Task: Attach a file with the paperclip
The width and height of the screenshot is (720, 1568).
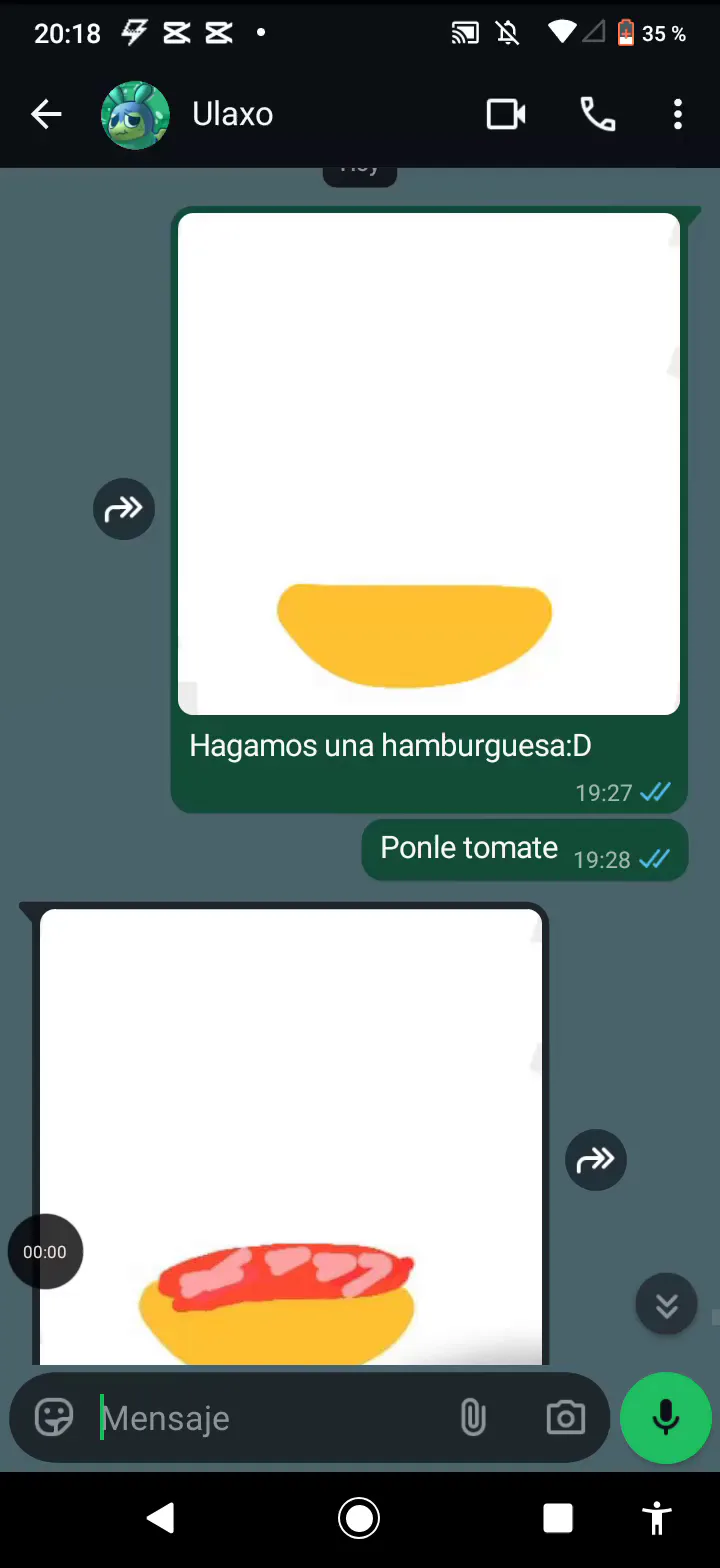Action: click(x=473, y=1417)
